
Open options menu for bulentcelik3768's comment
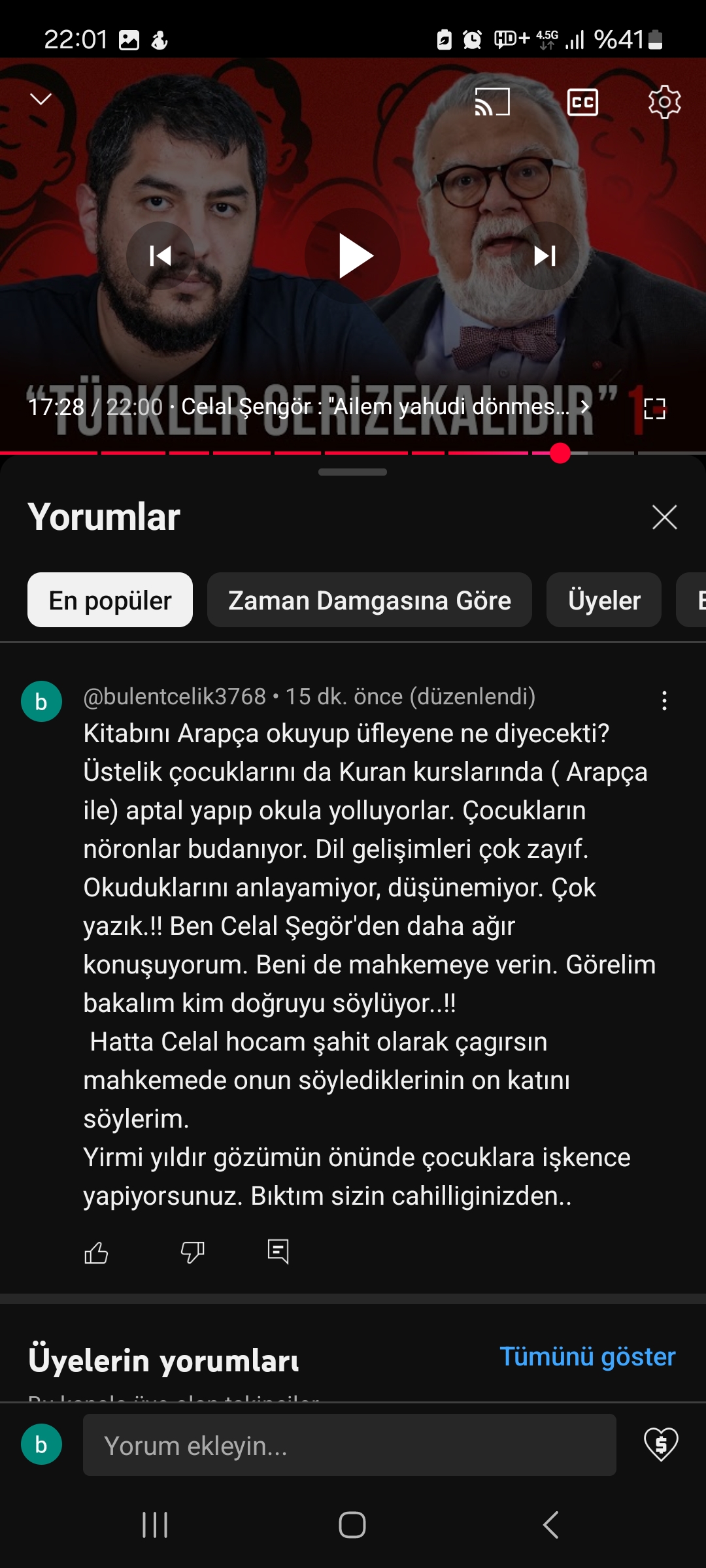(664, 701)
